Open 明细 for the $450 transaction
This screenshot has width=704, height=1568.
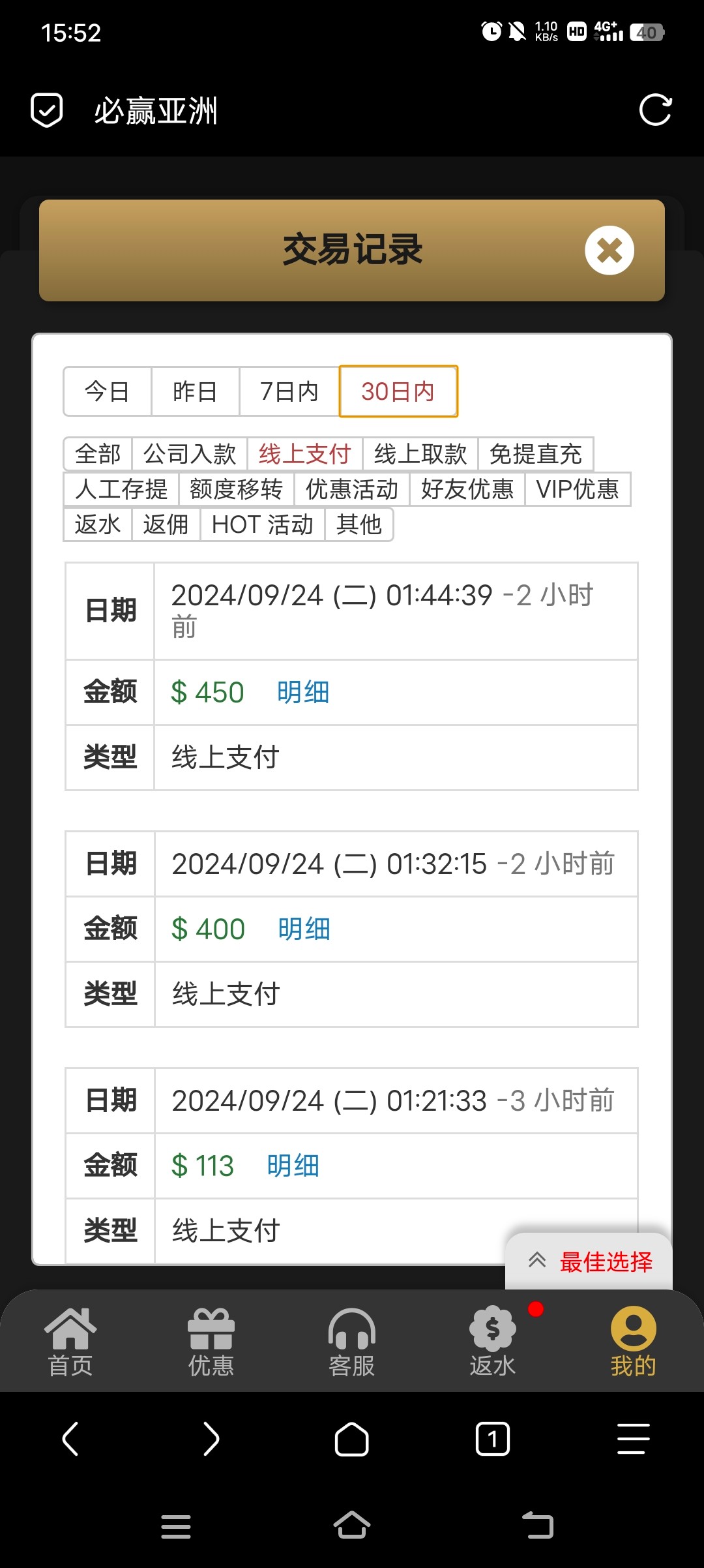303,692
